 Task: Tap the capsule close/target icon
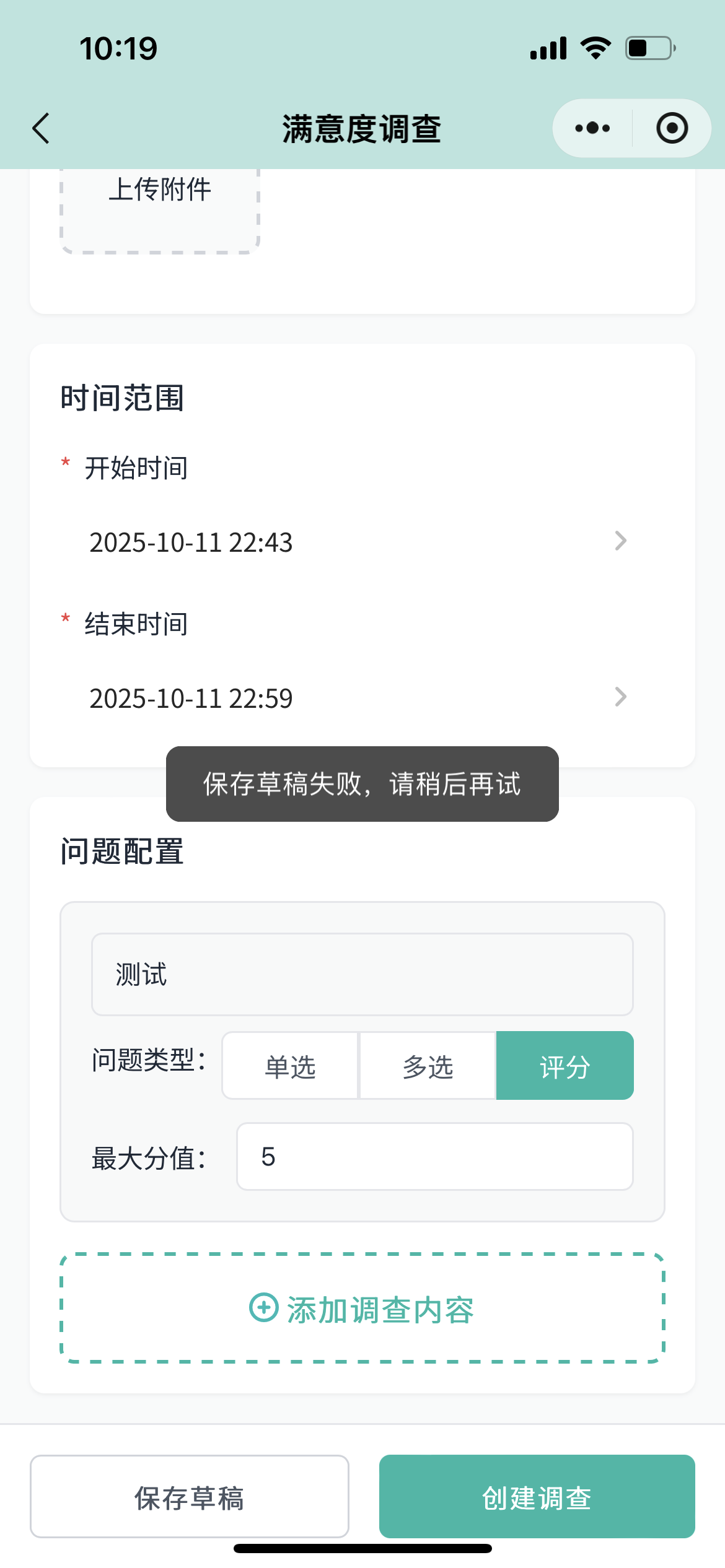click(x=672, y=128)
